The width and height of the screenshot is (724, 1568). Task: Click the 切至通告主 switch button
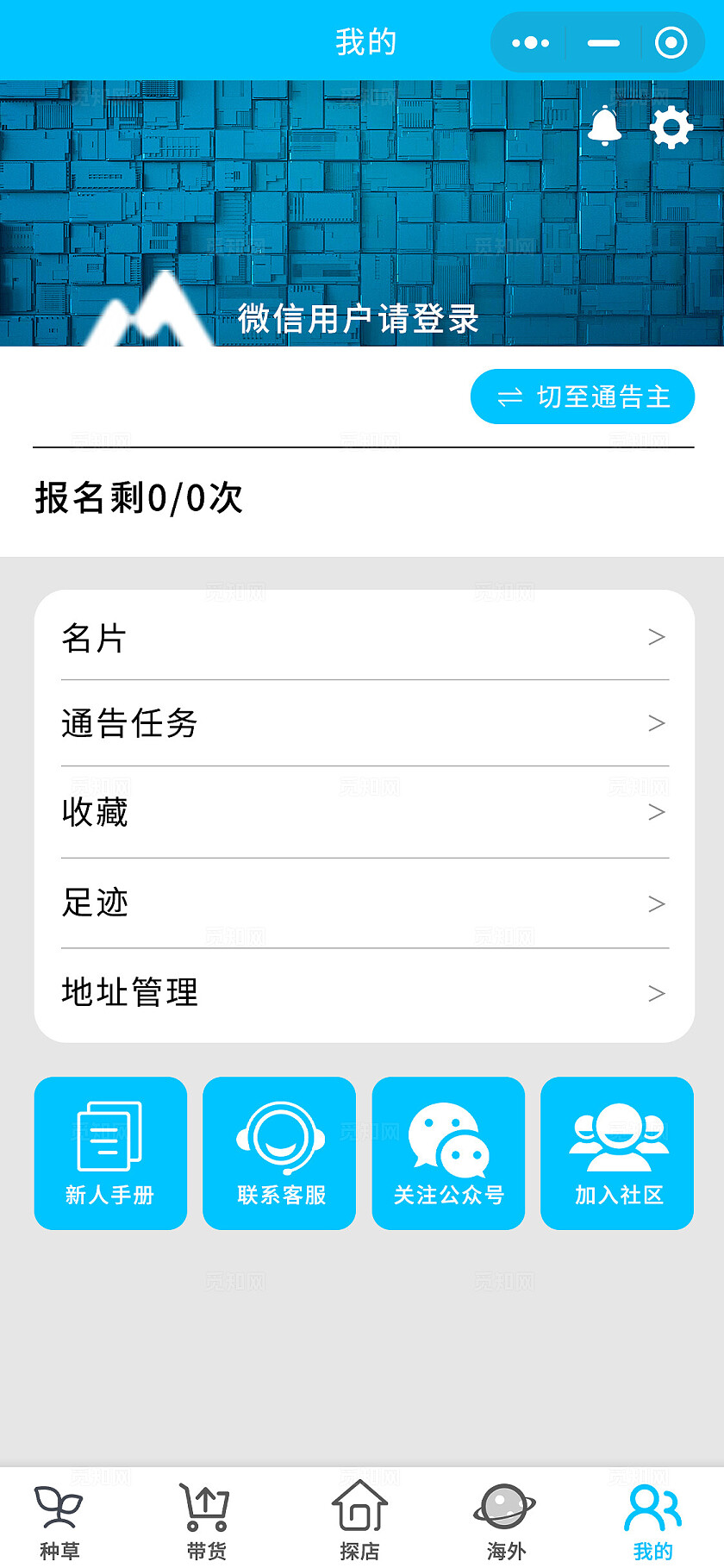tap(583, 397)
